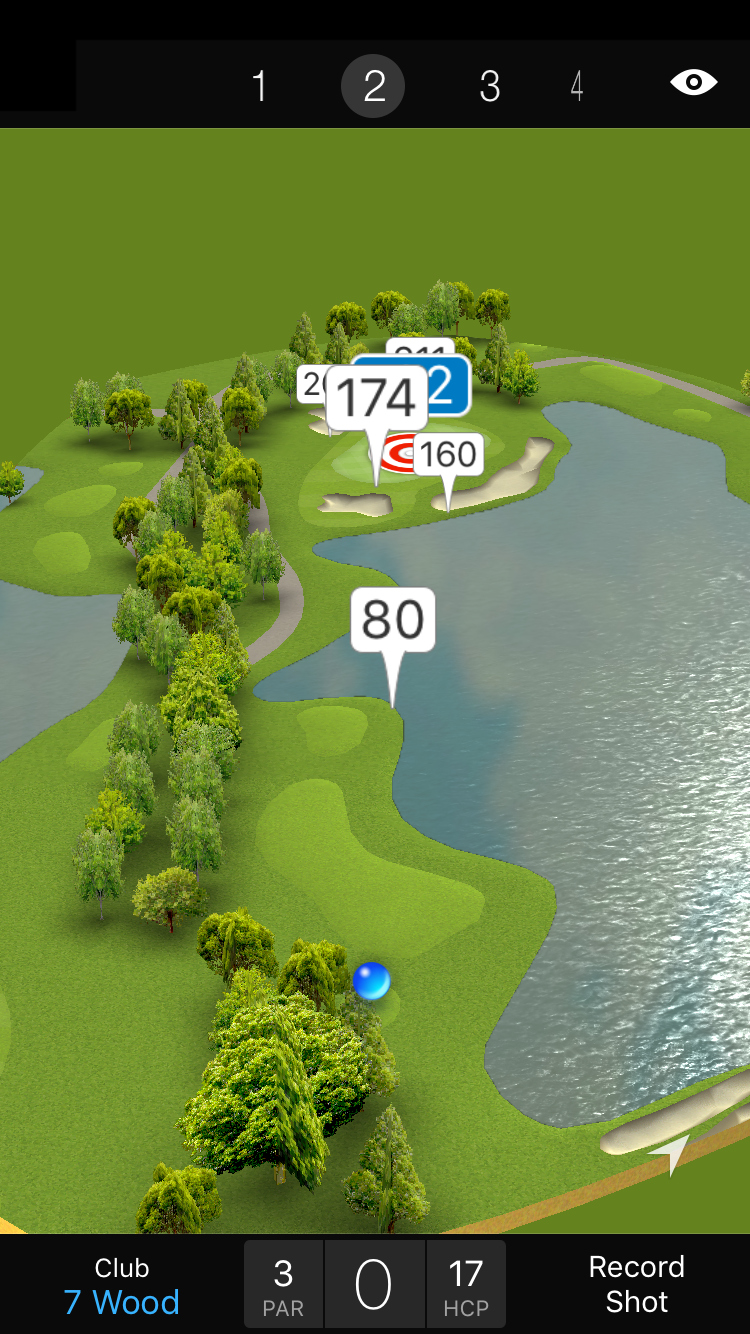Go to hole 3
The height and width of the screenshot is (1334, 750).
point(489,87)
